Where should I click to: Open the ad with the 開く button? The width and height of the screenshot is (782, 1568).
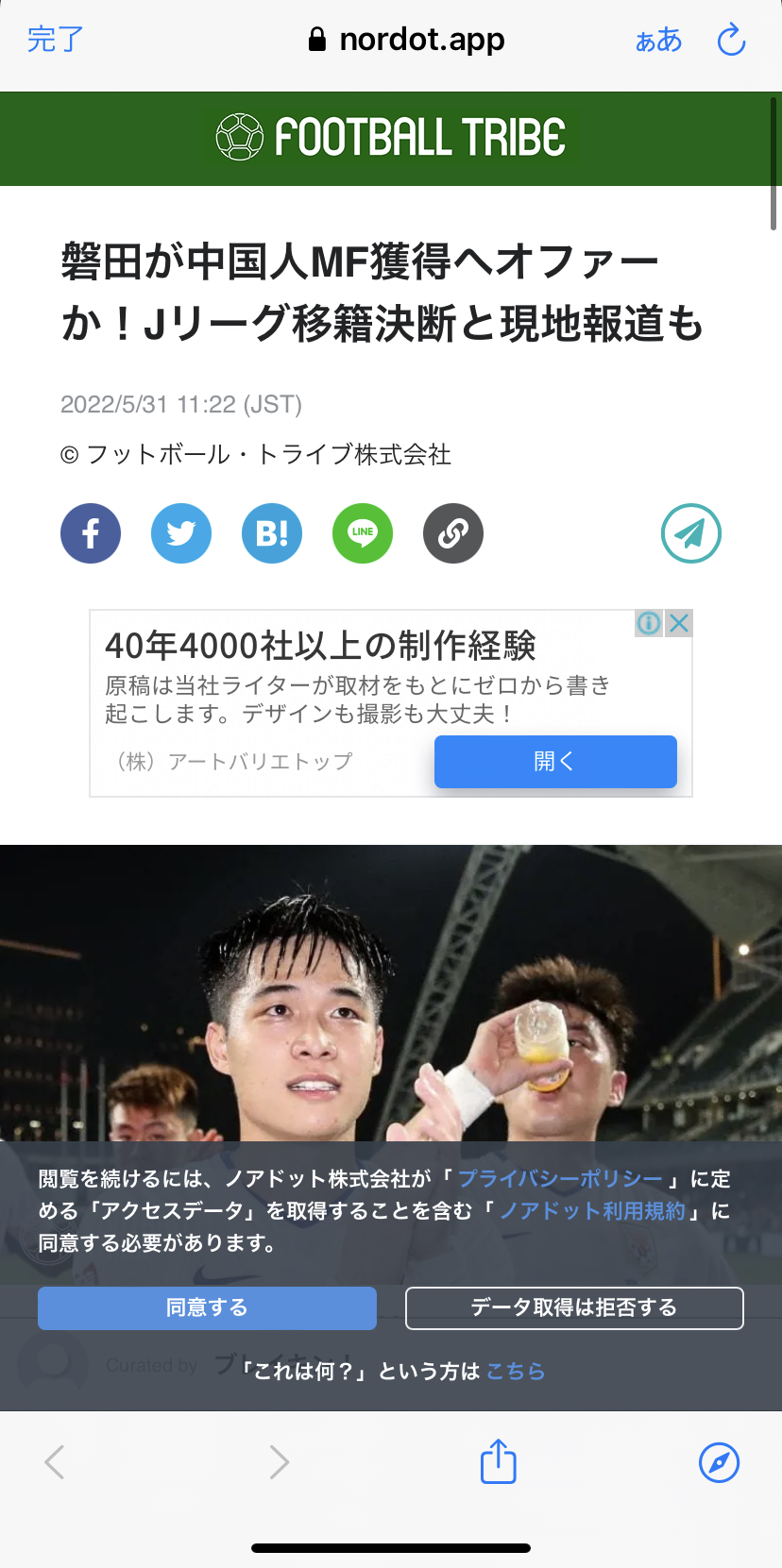point(555,761)
